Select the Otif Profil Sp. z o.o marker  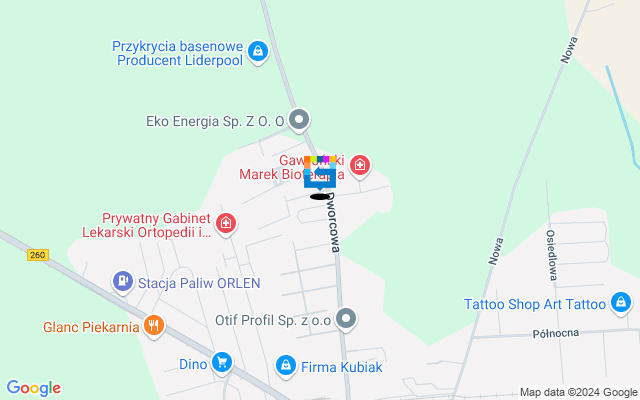tap(347, 320)
